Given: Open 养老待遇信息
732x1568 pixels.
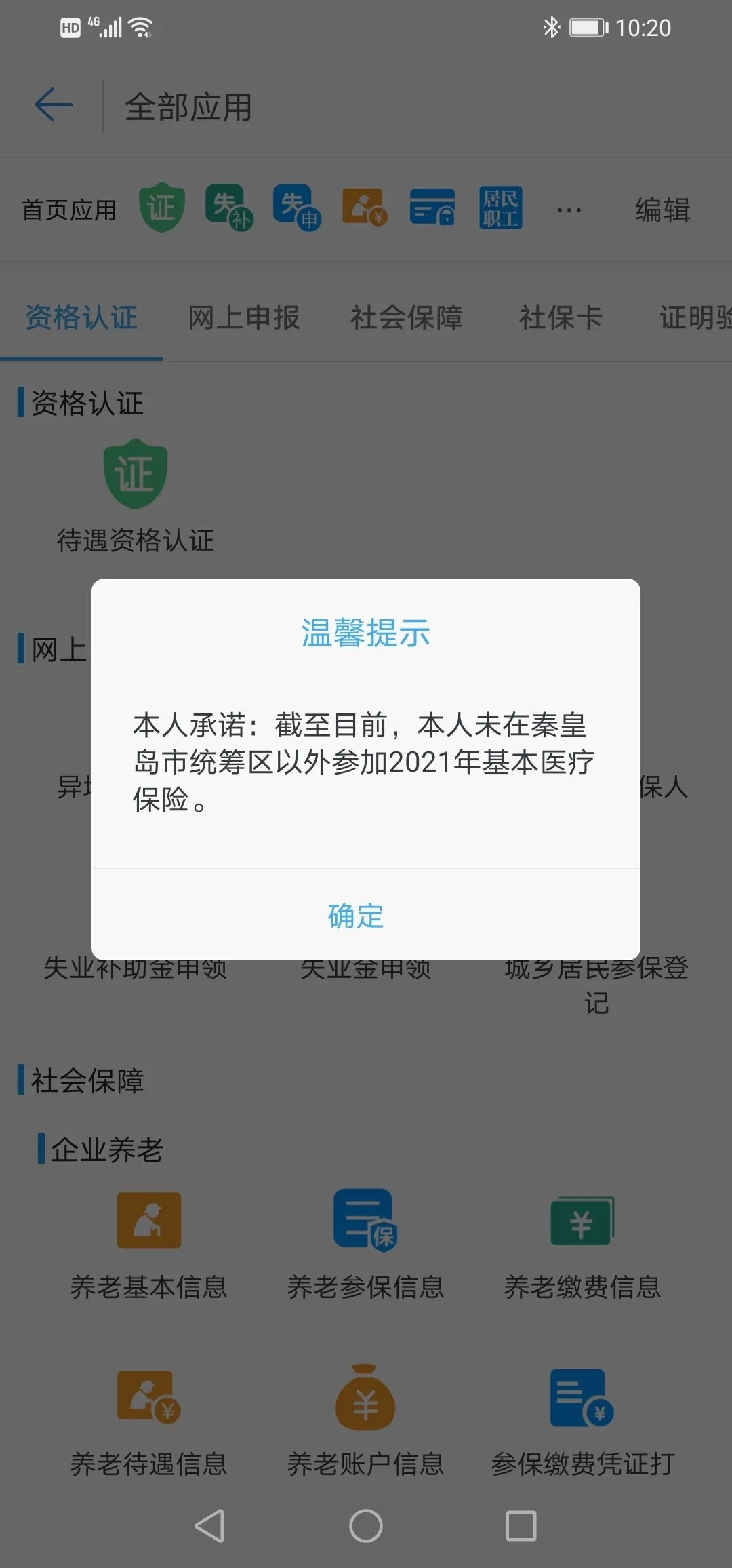Looking at the screenshot, I should pos(148,1417).
